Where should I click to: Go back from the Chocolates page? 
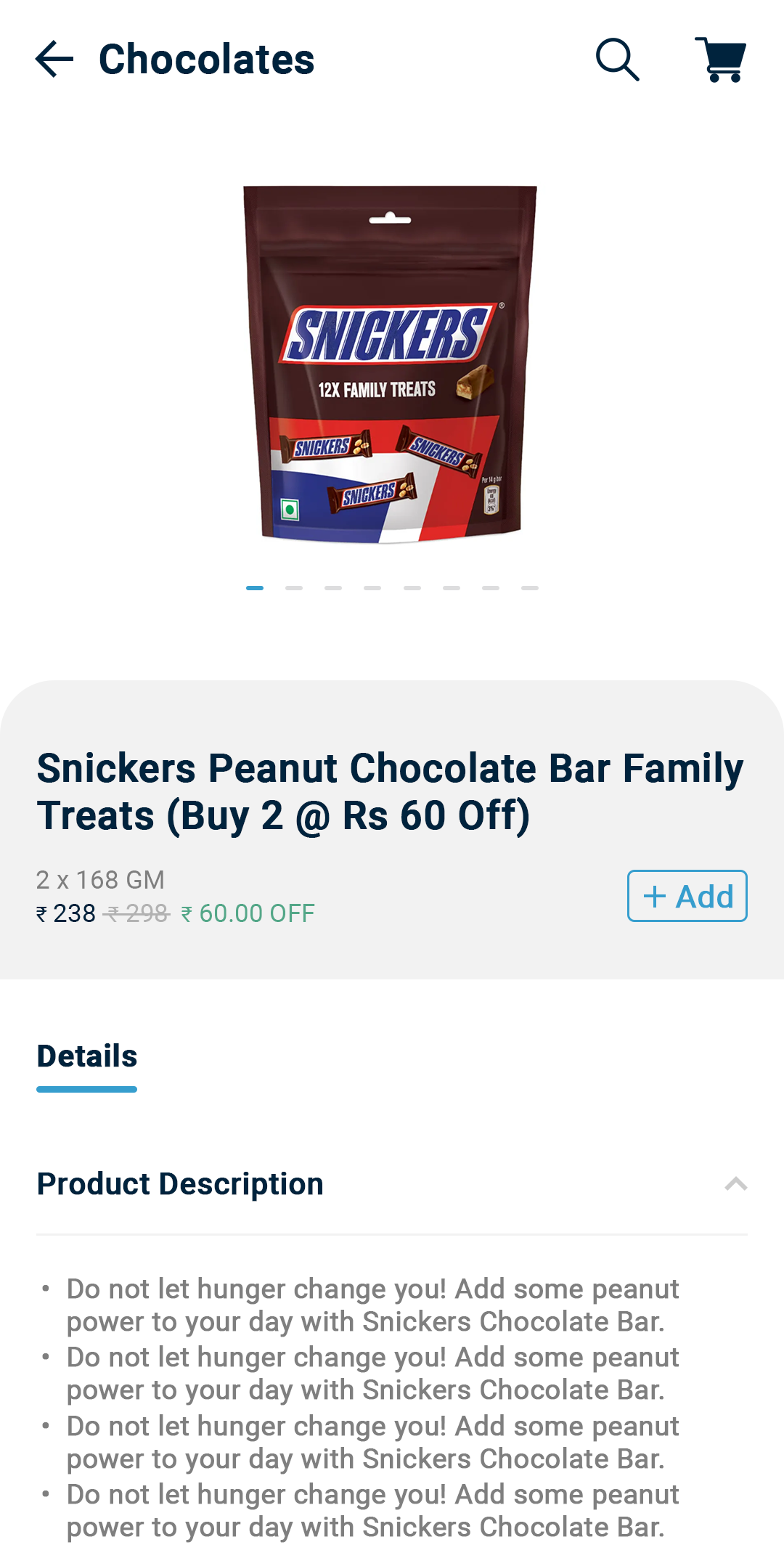[x=54, y=59]
